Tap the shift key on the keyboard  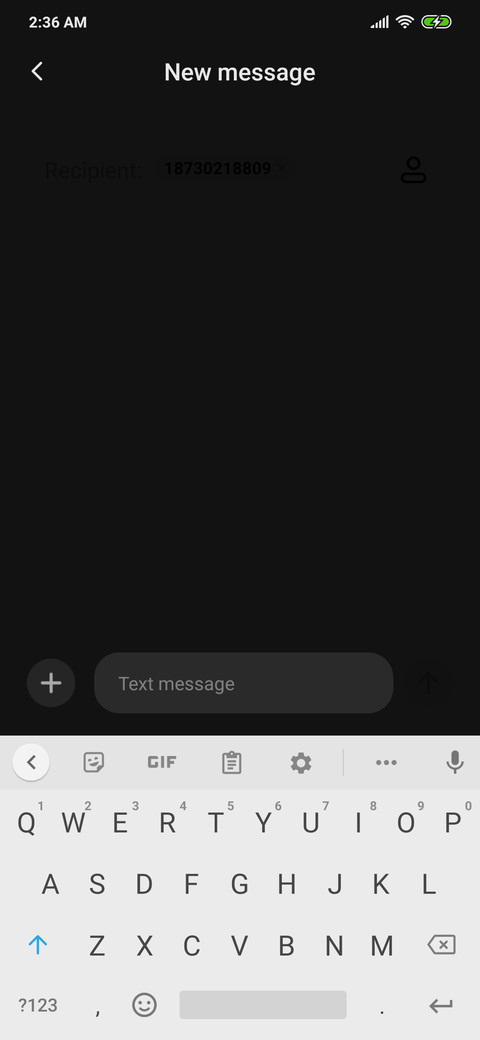[38, 945]
